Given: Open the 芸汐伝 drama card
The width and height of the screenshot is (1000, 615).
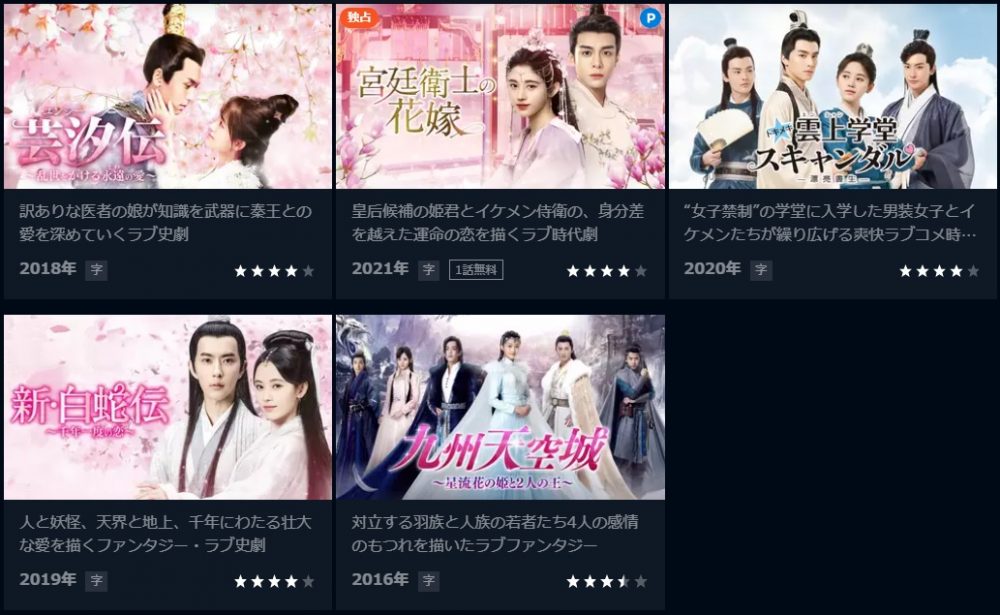Looking at the screenshot, I should [168, 97].
